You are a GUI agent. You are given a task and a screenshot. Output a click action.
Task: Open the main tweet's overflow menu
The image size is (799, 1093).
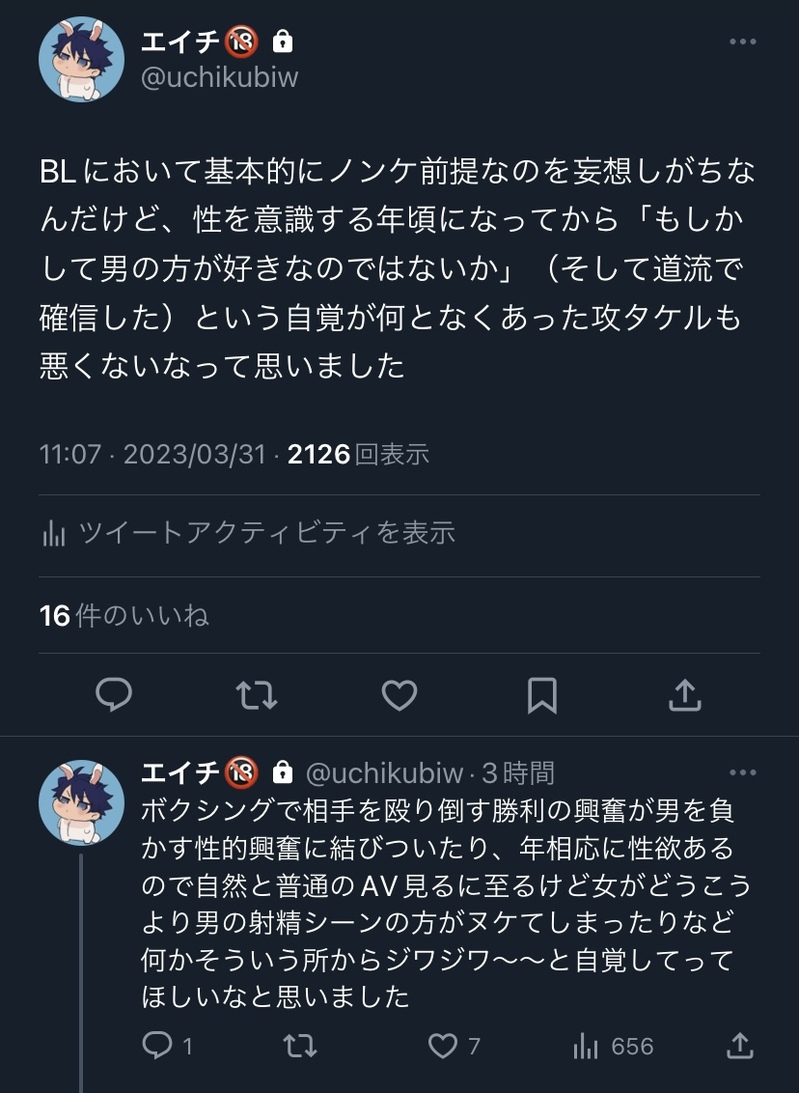point(742,42)
